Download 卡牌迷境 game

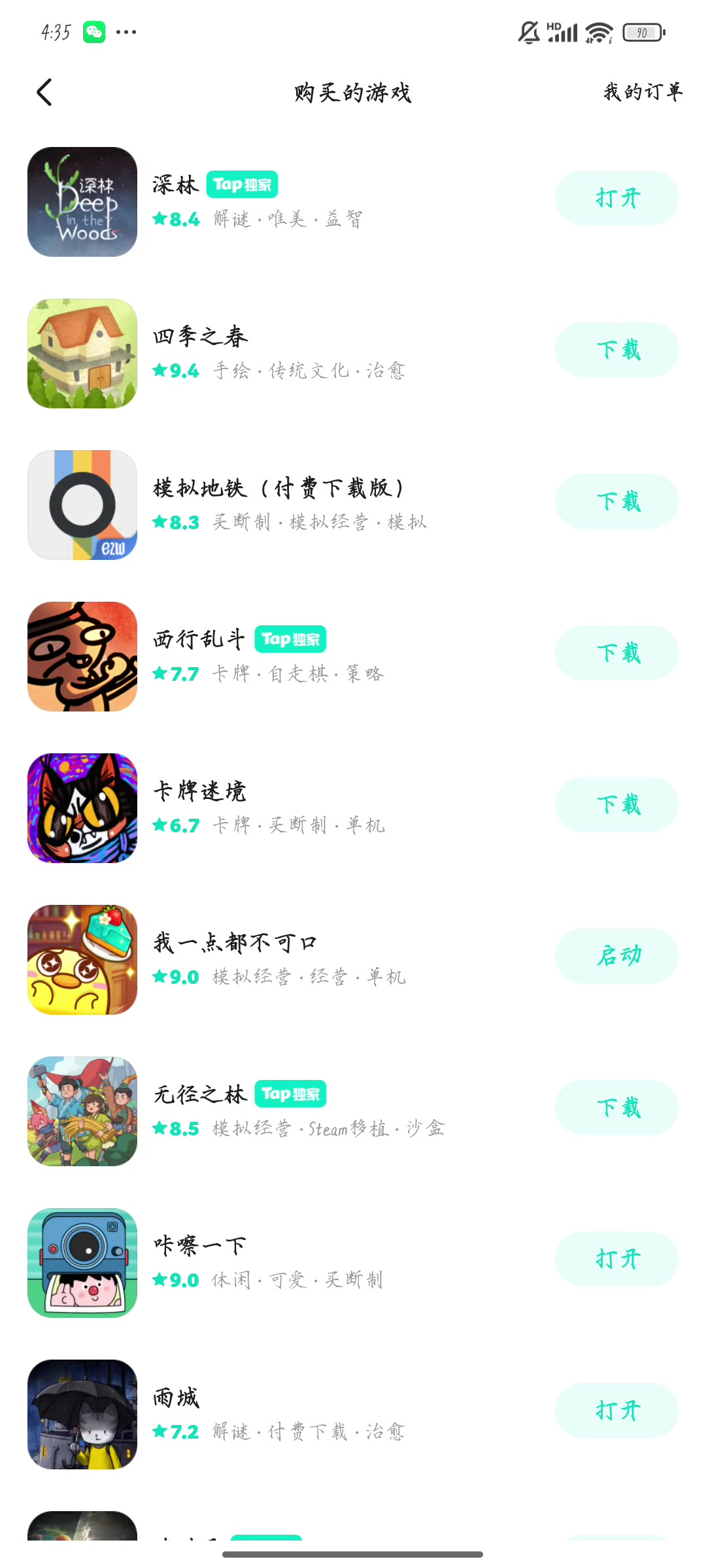point(616,805)
